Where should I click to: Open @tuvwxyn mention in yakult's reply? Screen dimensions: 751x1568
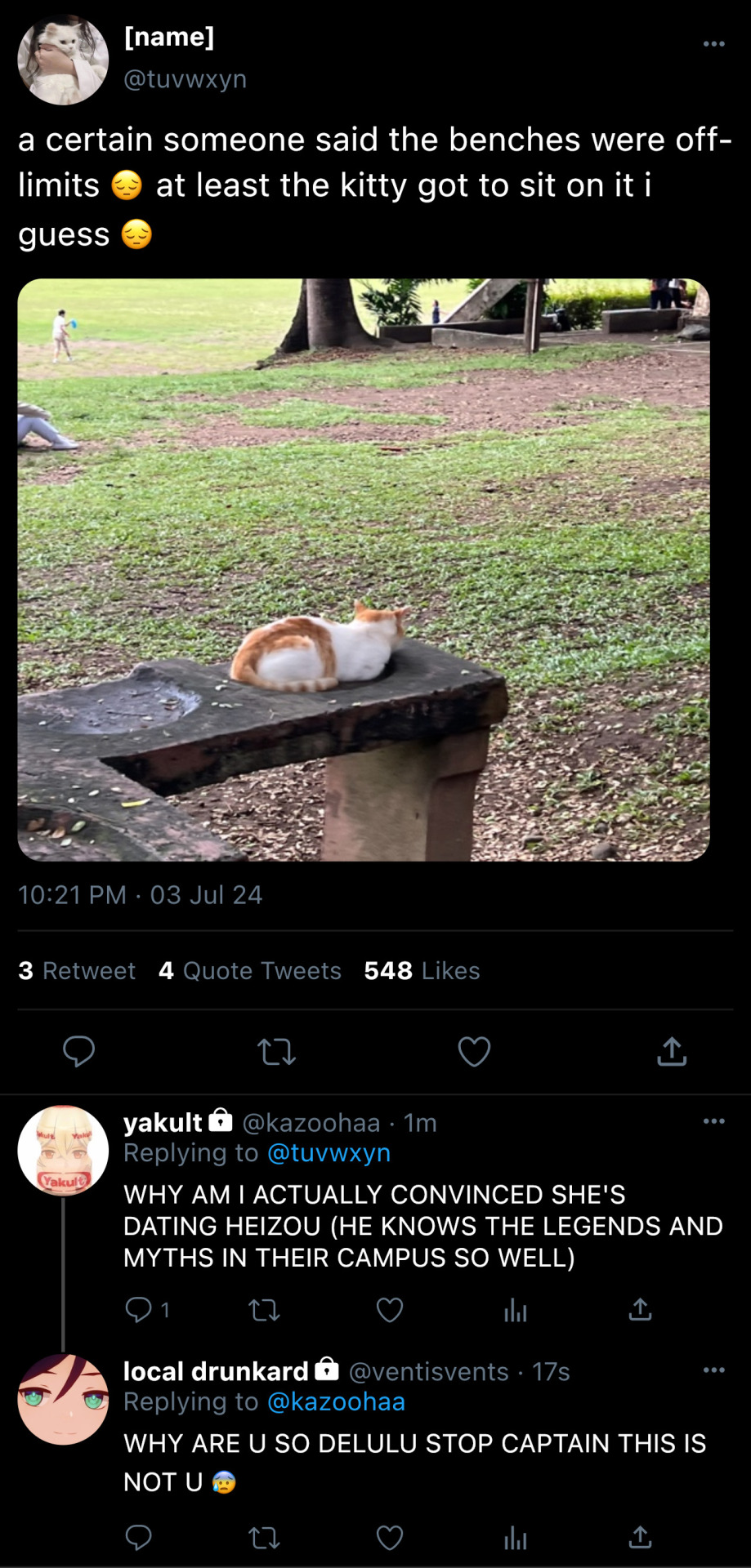[x=329, y=1152]
